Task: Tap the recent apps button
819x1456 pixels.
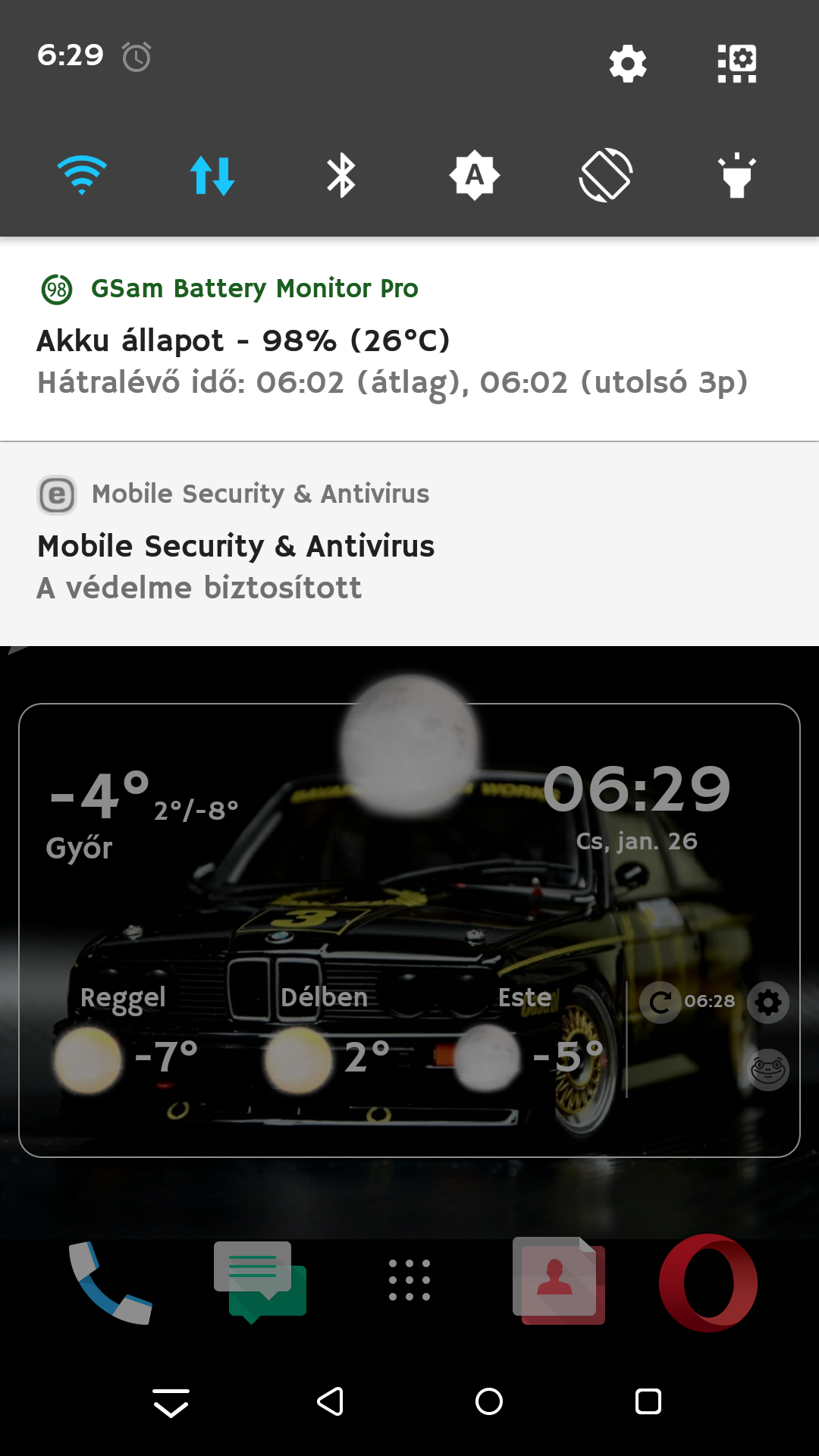Action: [x=648, y=1401]
